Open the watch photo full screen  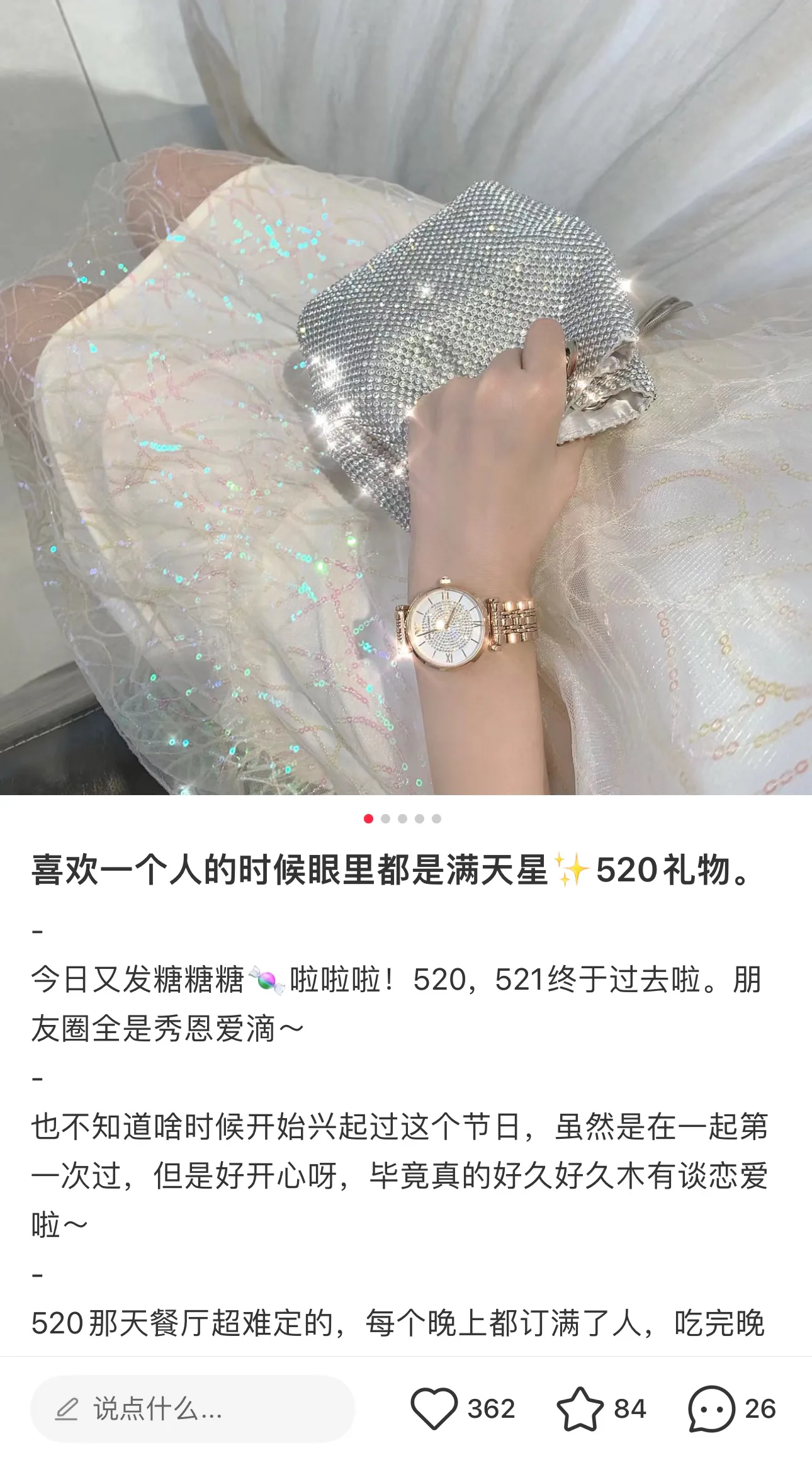click(406, 397)
